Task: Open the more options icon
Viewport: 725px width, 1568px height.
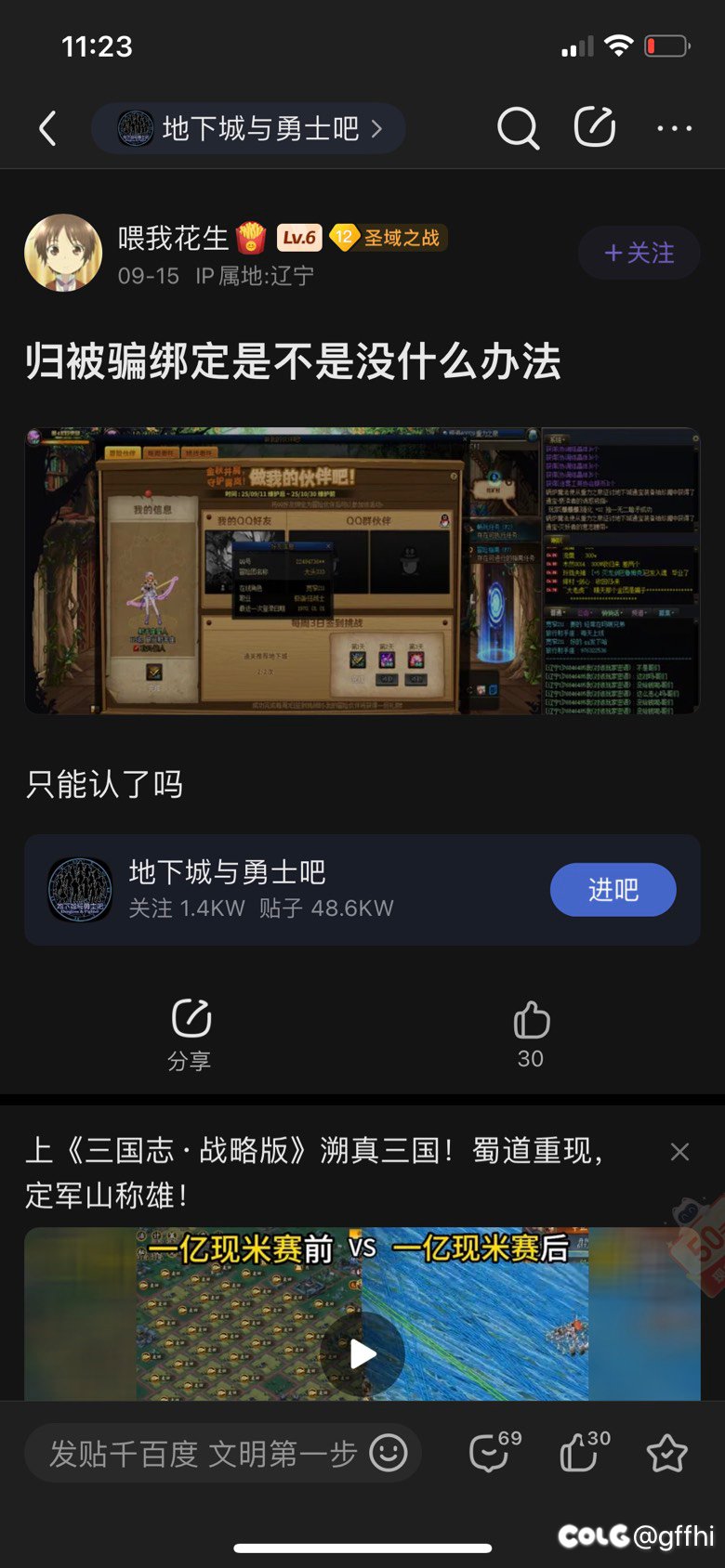Action: click(x=673, y=128)
